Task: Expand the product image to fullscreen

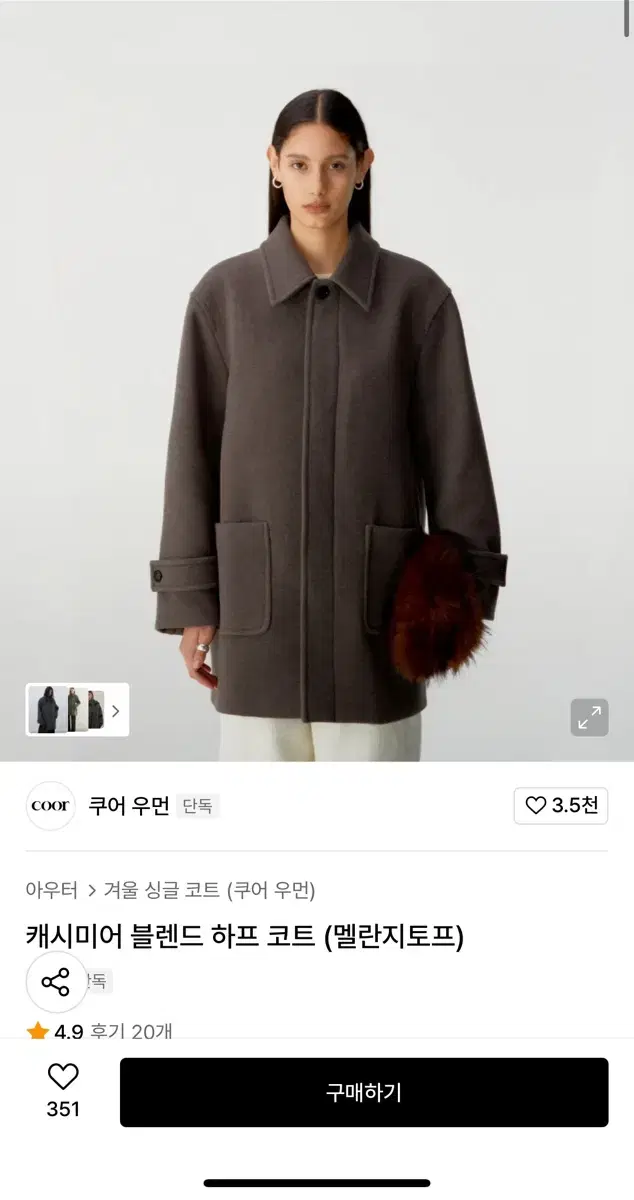Action: point(589,717)
